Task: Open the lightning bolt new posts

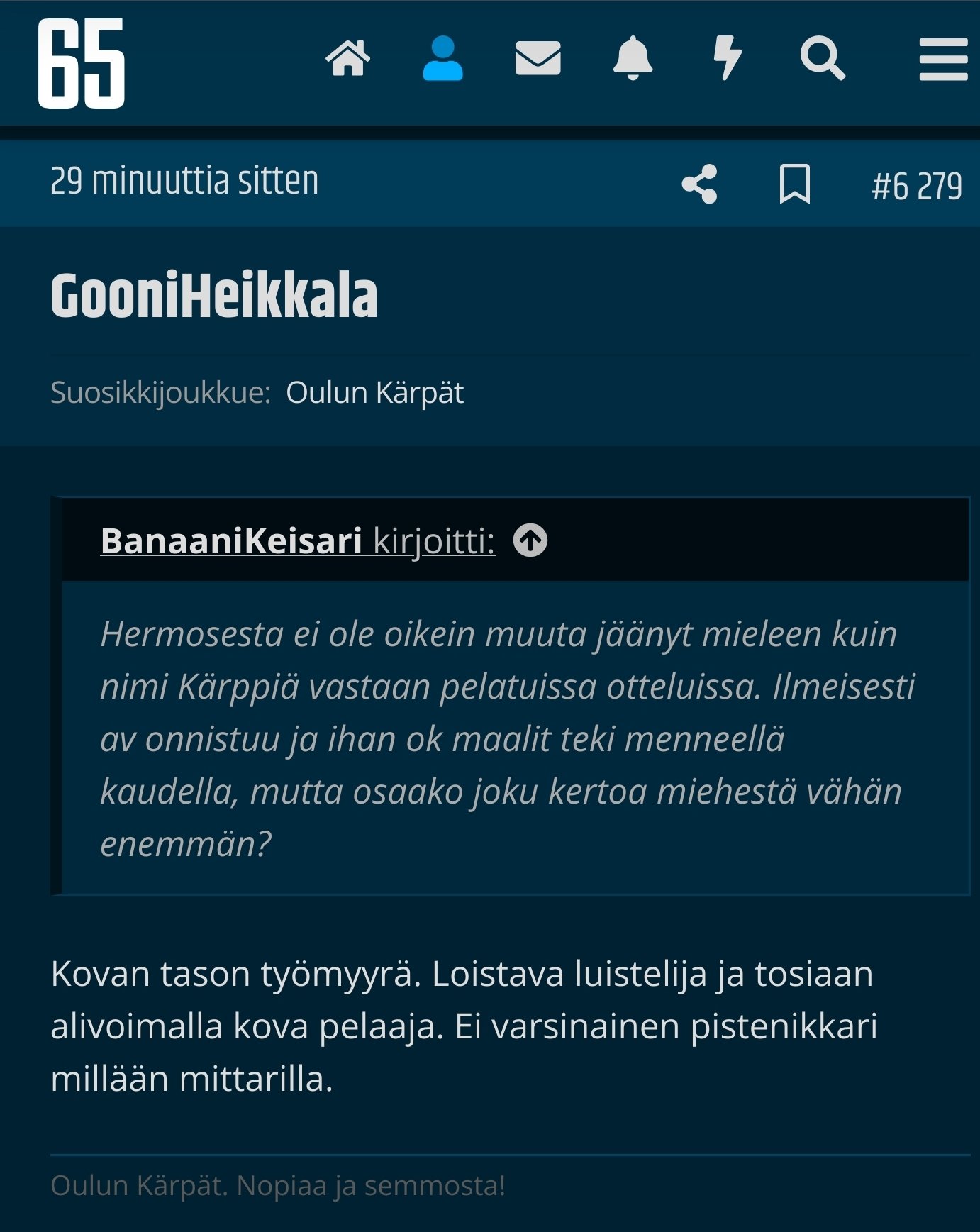Action: click(728, 58)
